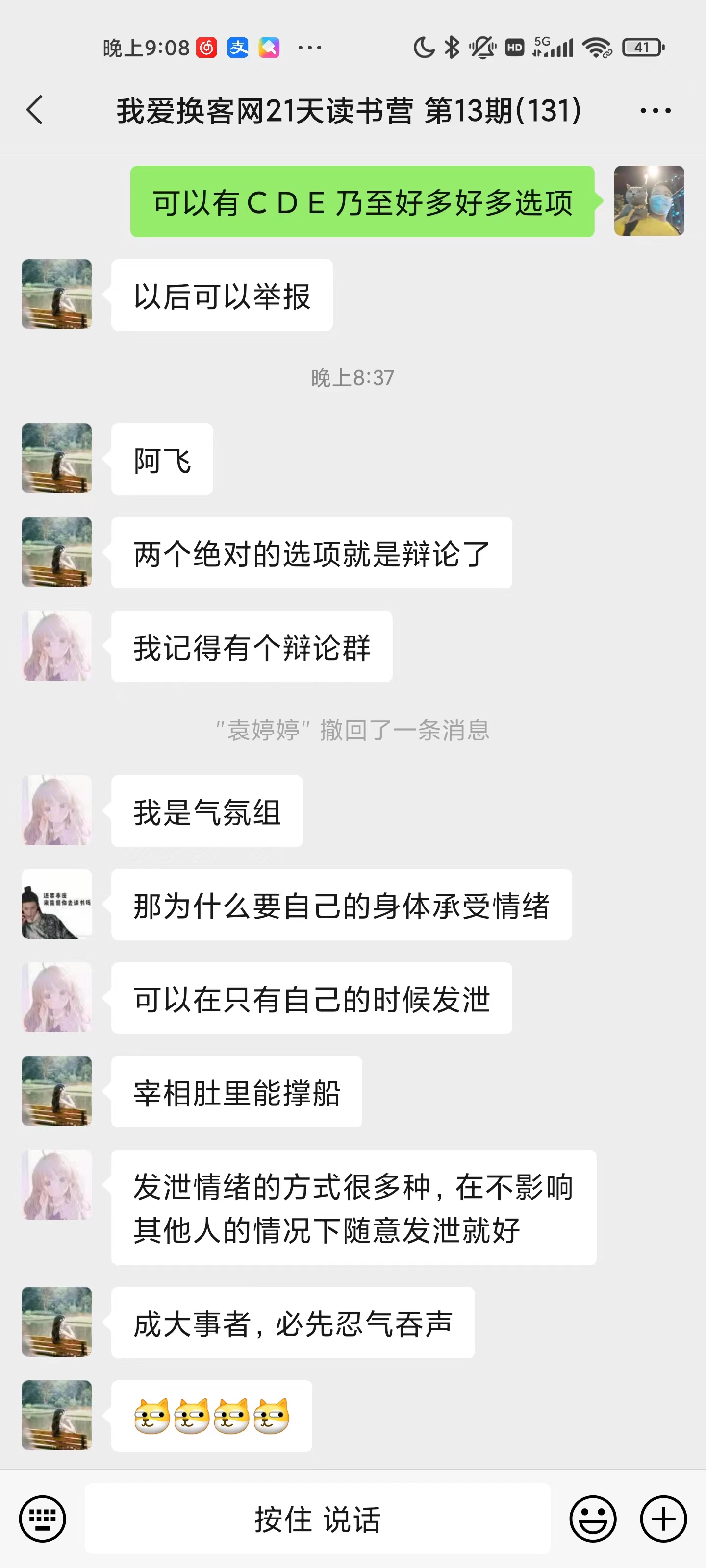The height and width of the screenshot is (1568, 706).
Task: Tap my own avatar beside green message
Action: (649, 201)
